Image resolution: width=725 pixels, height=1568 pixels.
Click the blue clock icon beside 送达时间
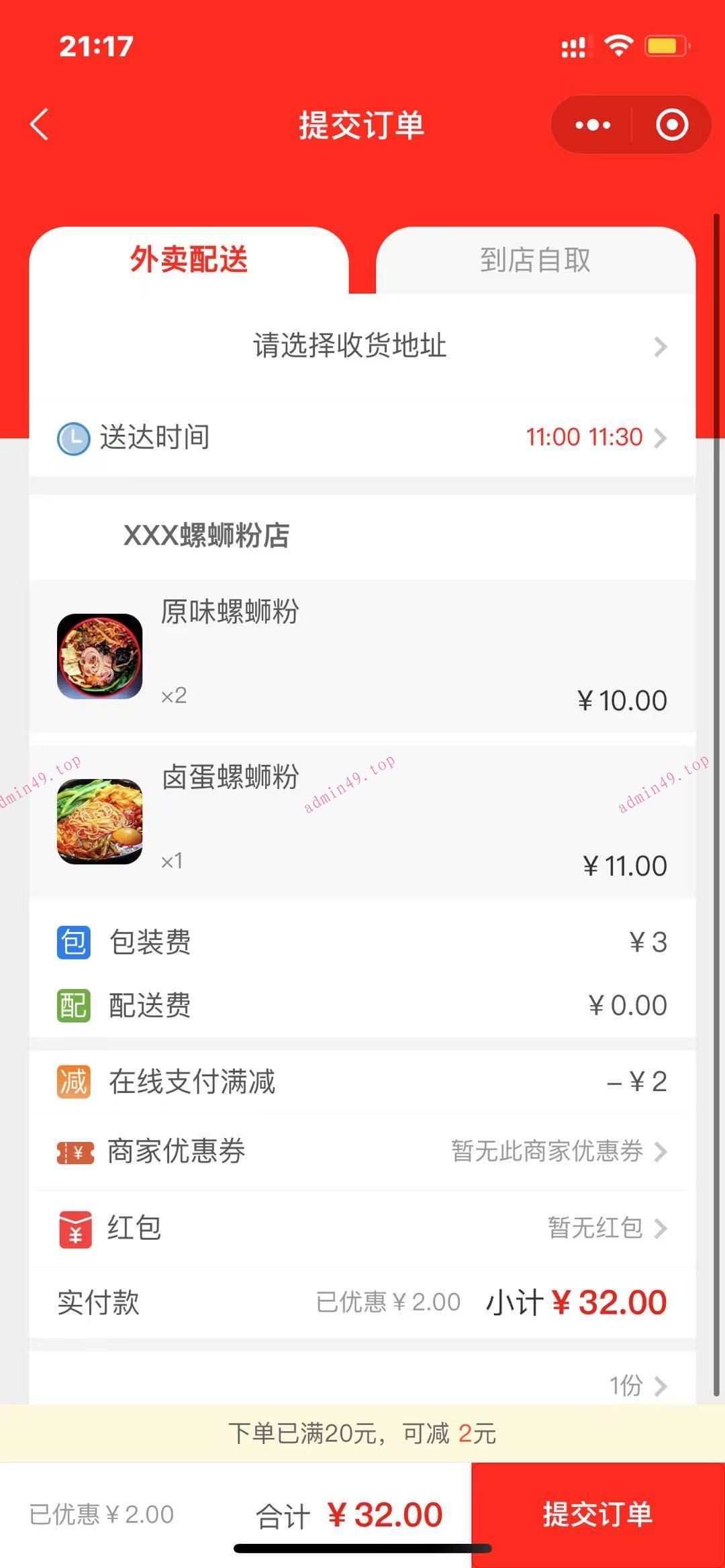[74, 437]
